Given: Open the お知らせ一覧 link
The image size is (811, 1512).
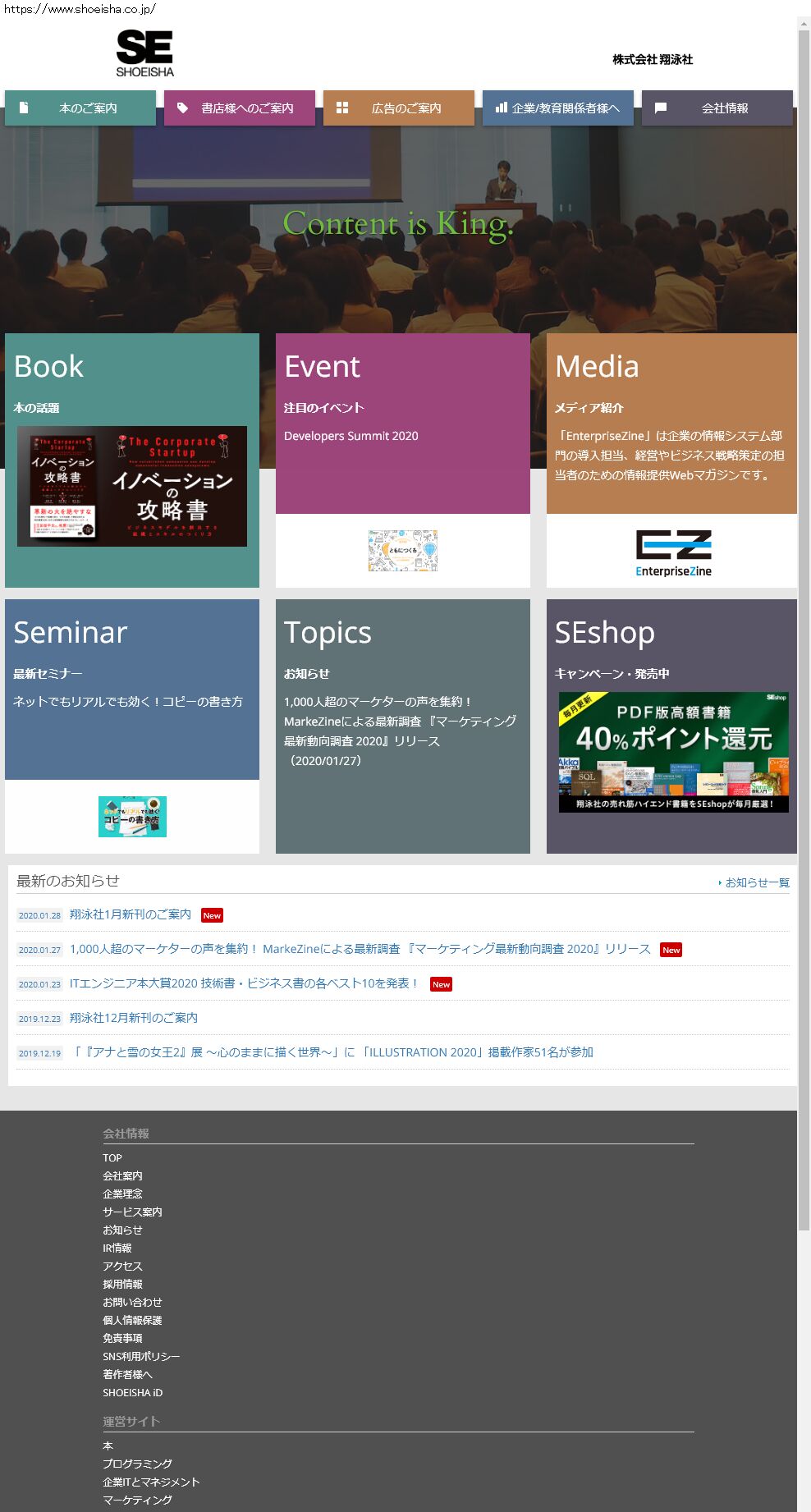Looking at the screenshot, I should pos(757,883).
